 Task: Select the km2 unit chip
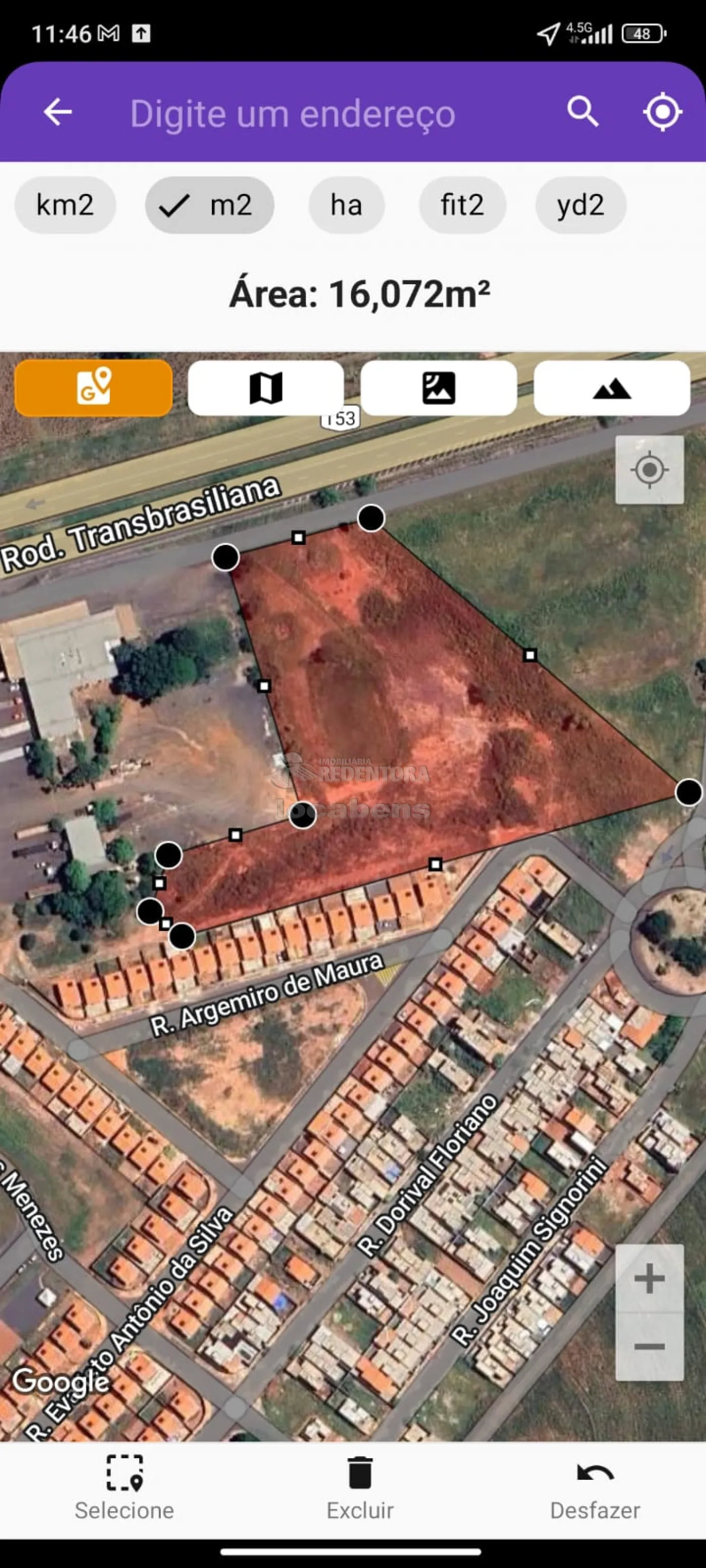coord(65,205)
